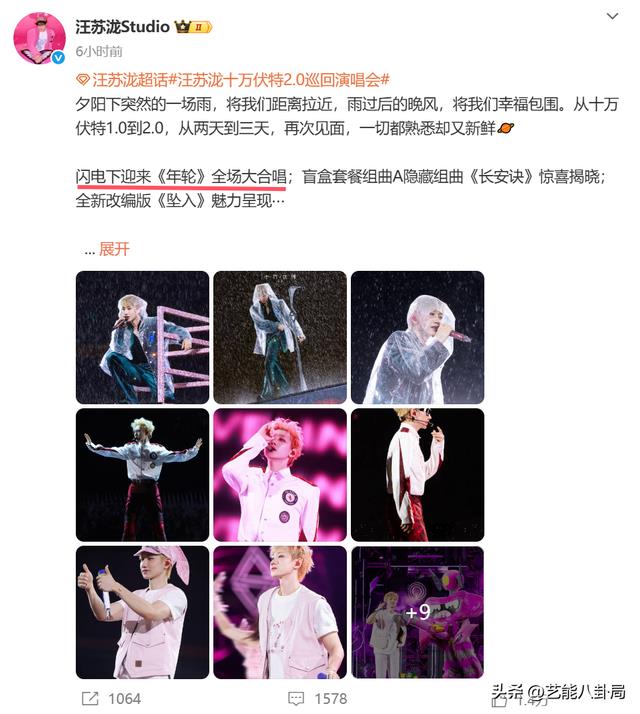This screenshot has height=714, width=640.
Task: Repost this post via the 1064 share icon
Action: point(111,698)
